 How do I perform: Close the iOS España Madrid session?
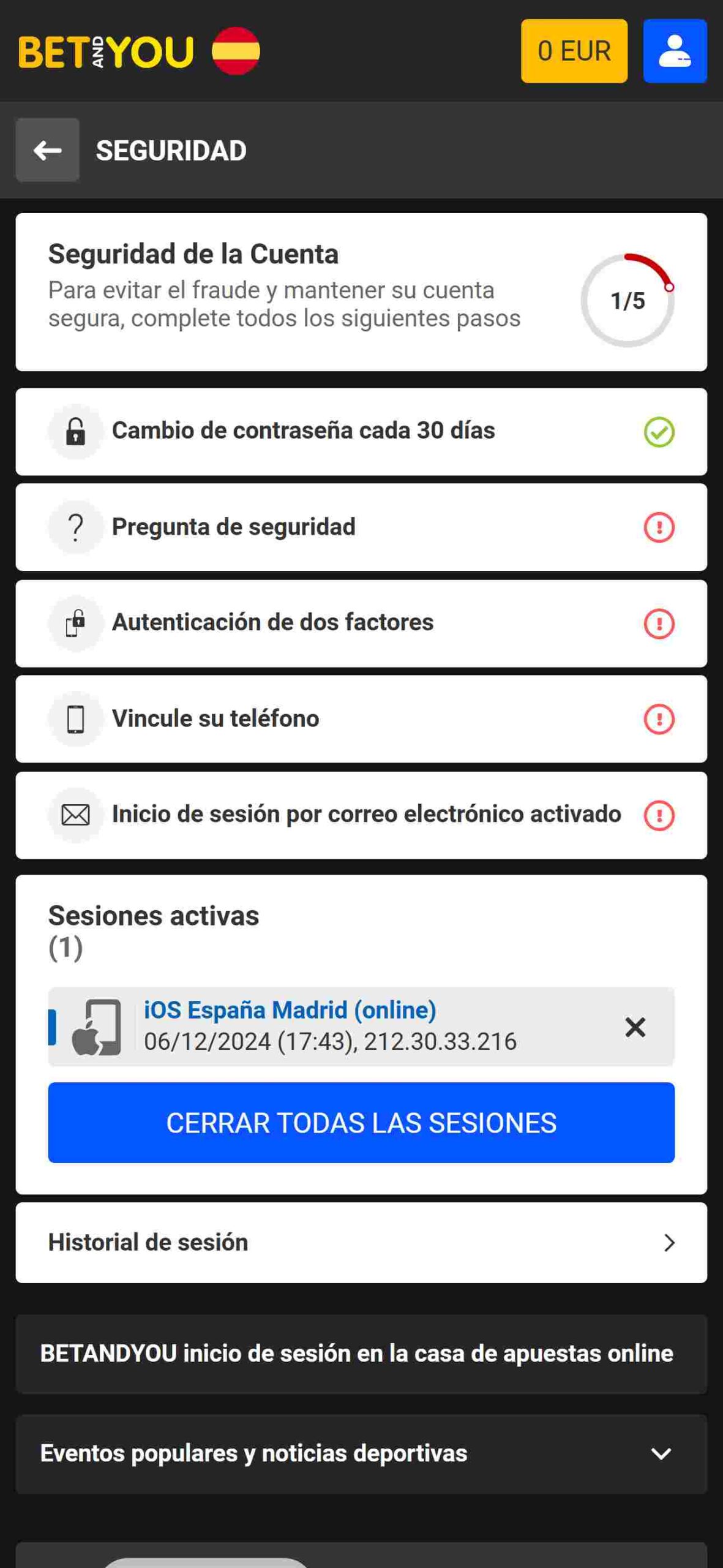(x=635, y=1027)
